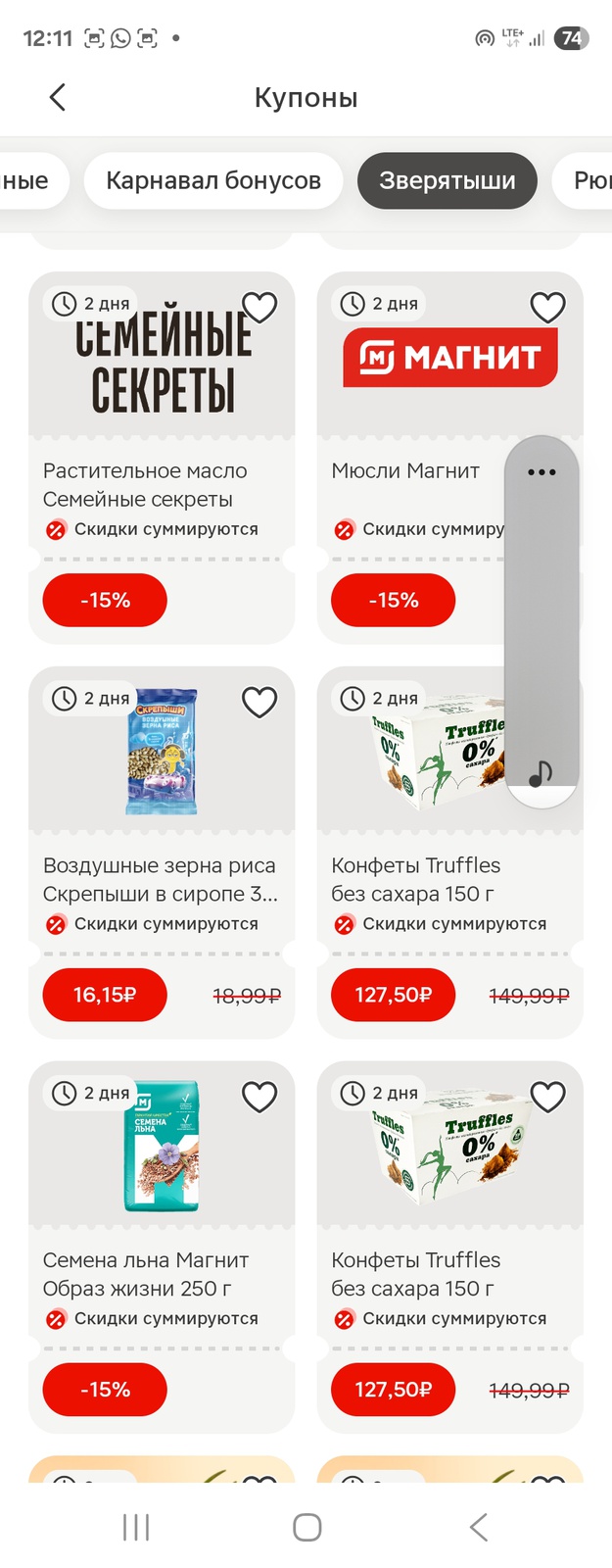The width and height of the screenshot is (612, 1568).
Task: Tap the -15% button on Мюсли Магнит
Action: [x=393, y=600]
